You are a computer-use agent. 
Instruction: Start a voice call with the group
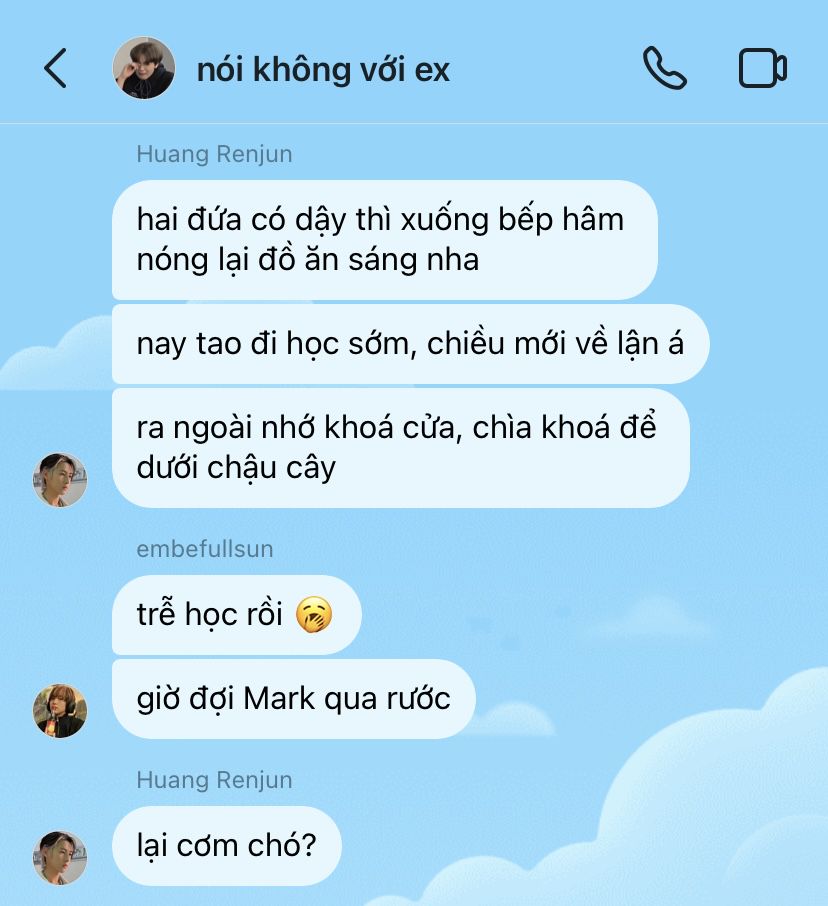point(664,69)
